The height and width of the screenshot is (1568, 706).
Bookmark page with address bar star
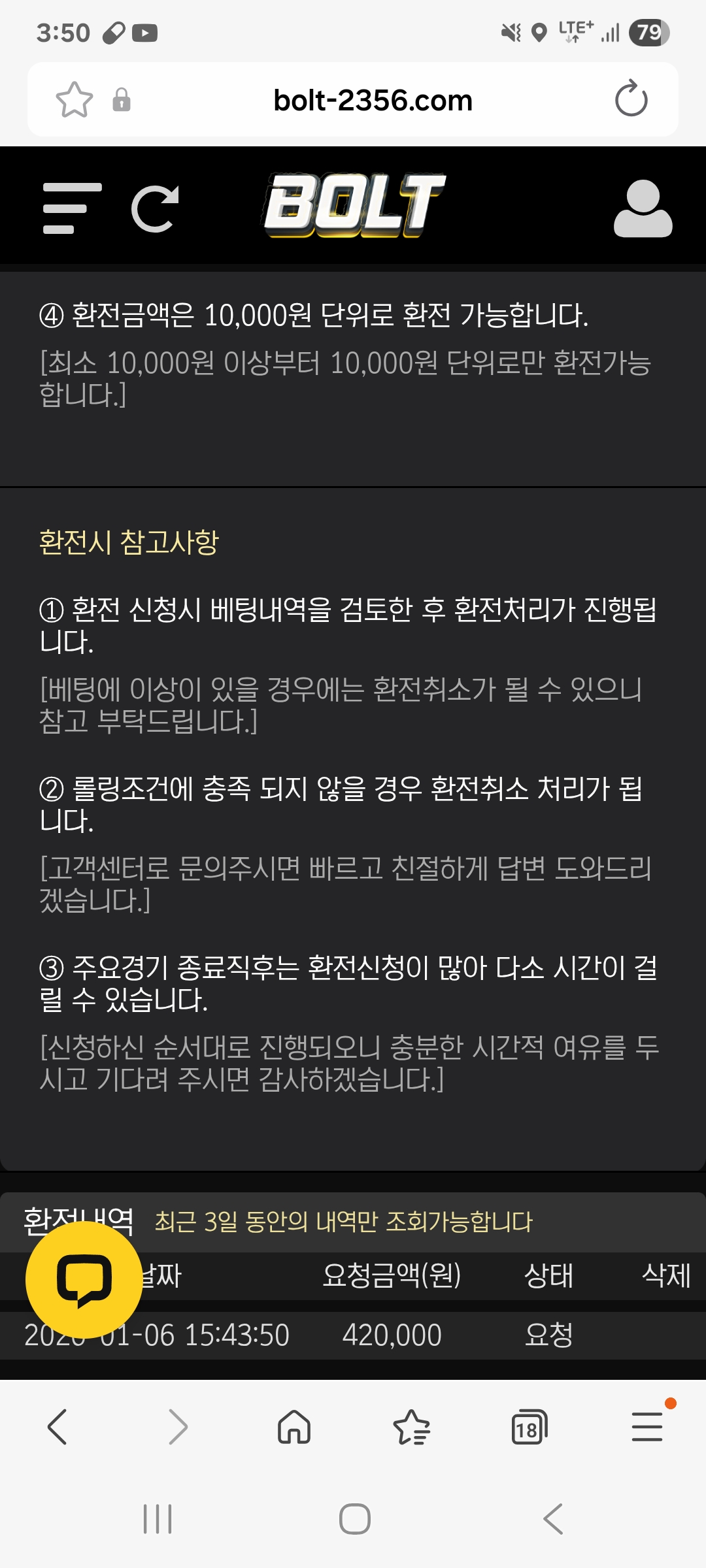75,100
